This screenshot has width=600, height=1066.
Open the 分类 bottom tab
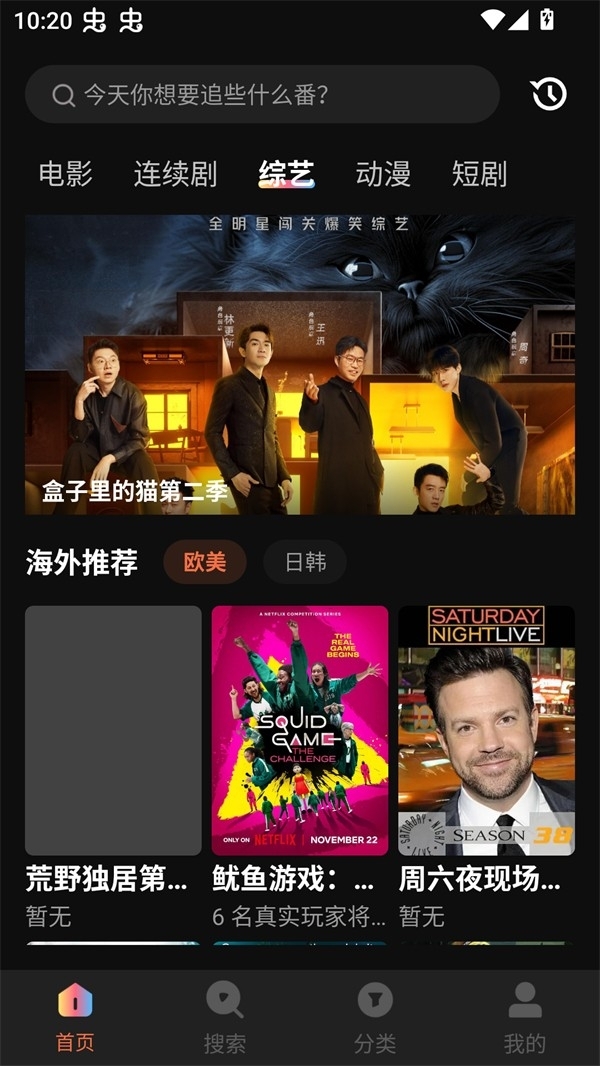375,1018
